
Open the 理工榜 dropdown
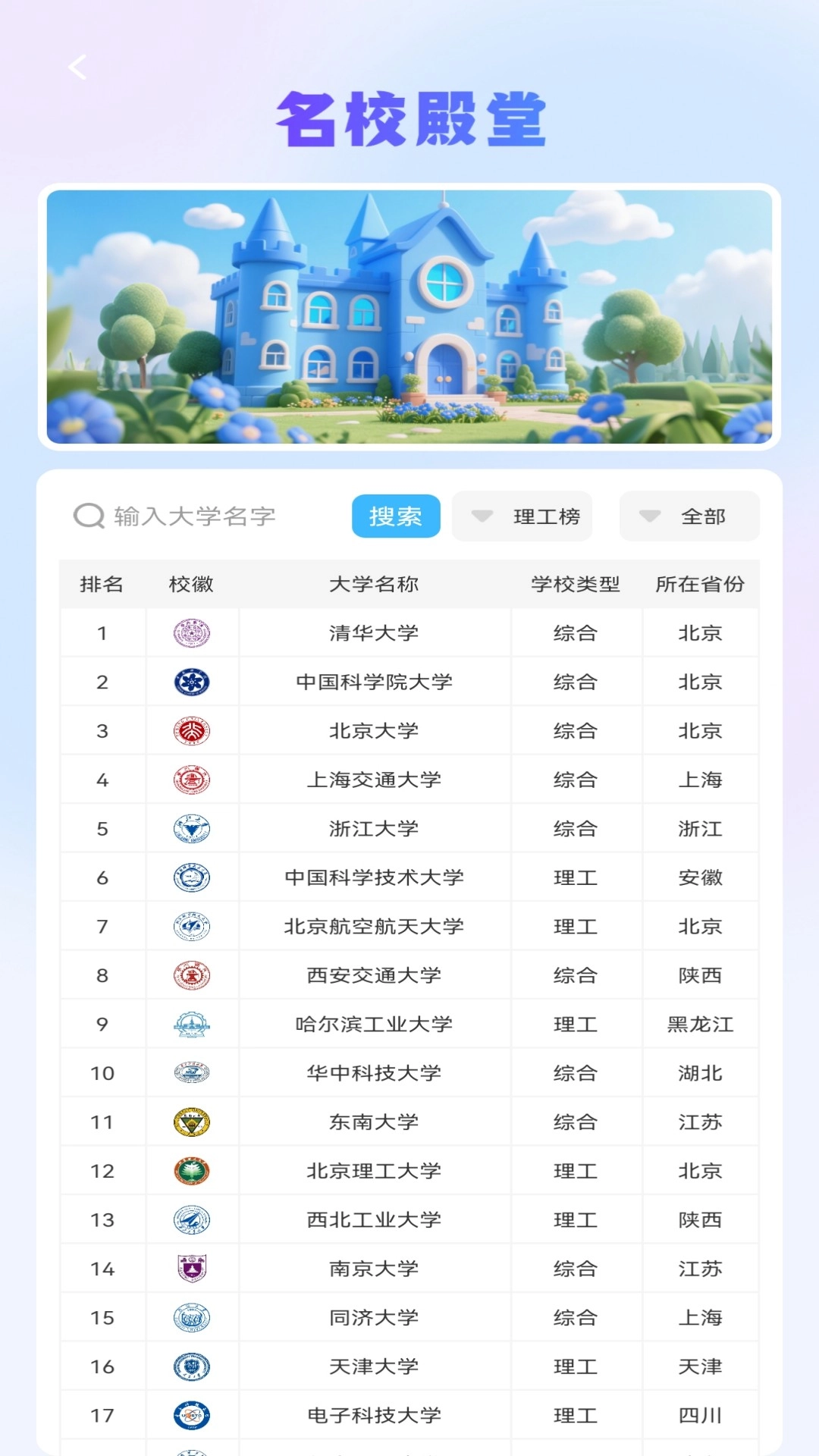click(523, 516)
